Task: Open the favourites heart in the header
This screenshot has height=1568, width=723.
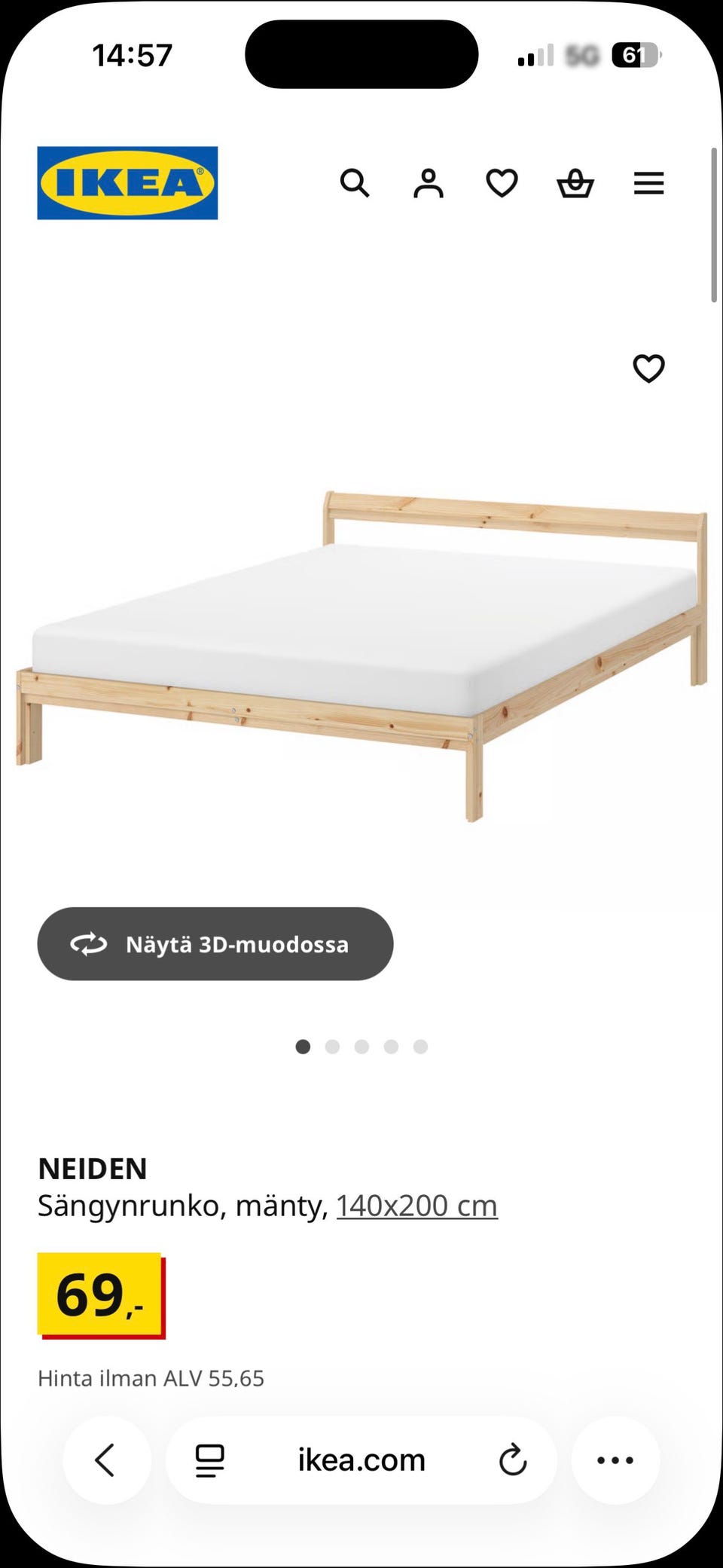Action: [502, 183]
